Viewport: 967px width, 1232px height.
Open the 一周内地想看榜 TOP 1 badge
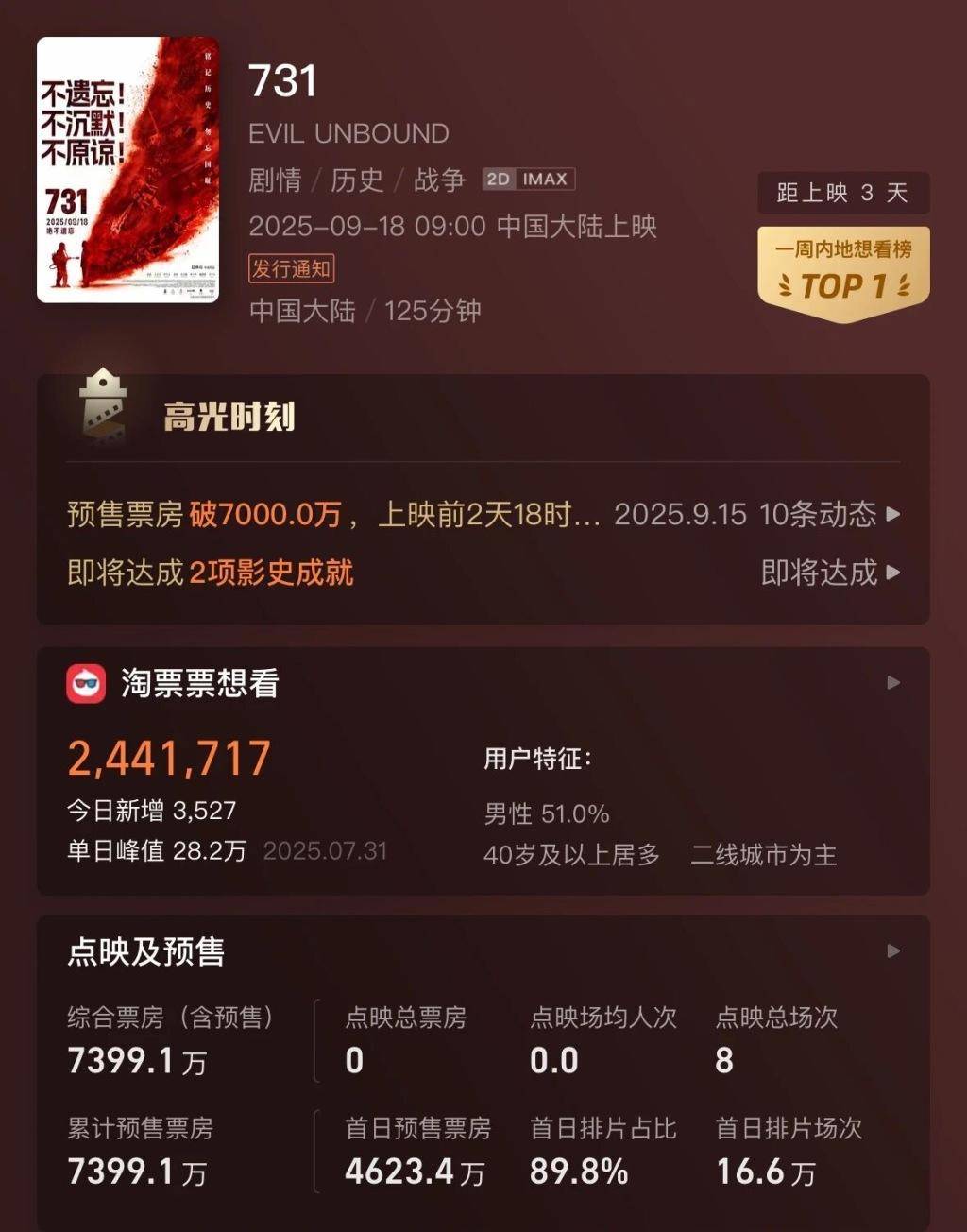pyautogui.click(x=843, y=272)
